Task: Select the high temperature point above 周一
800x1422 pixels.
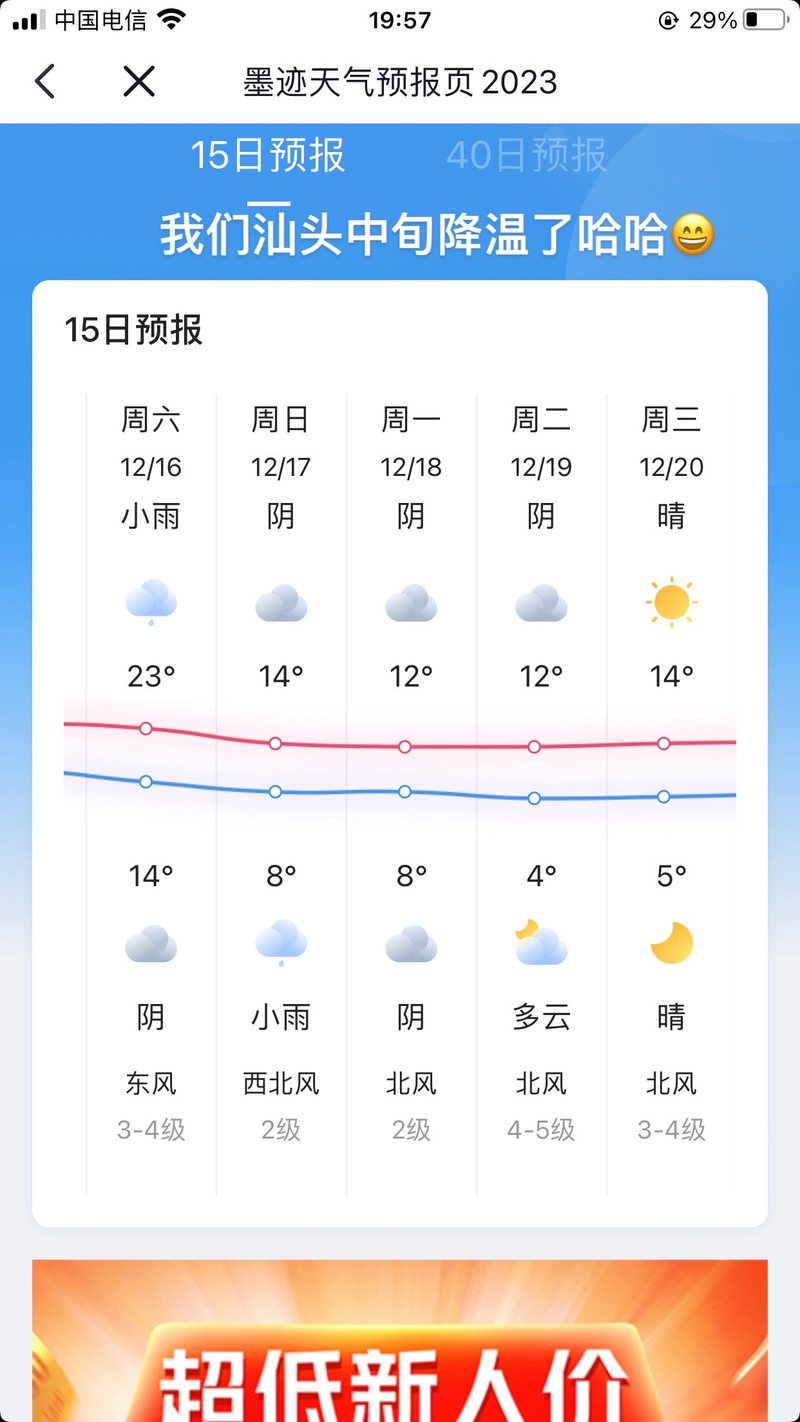Action: pyautogui.click(x=404, y=746)
